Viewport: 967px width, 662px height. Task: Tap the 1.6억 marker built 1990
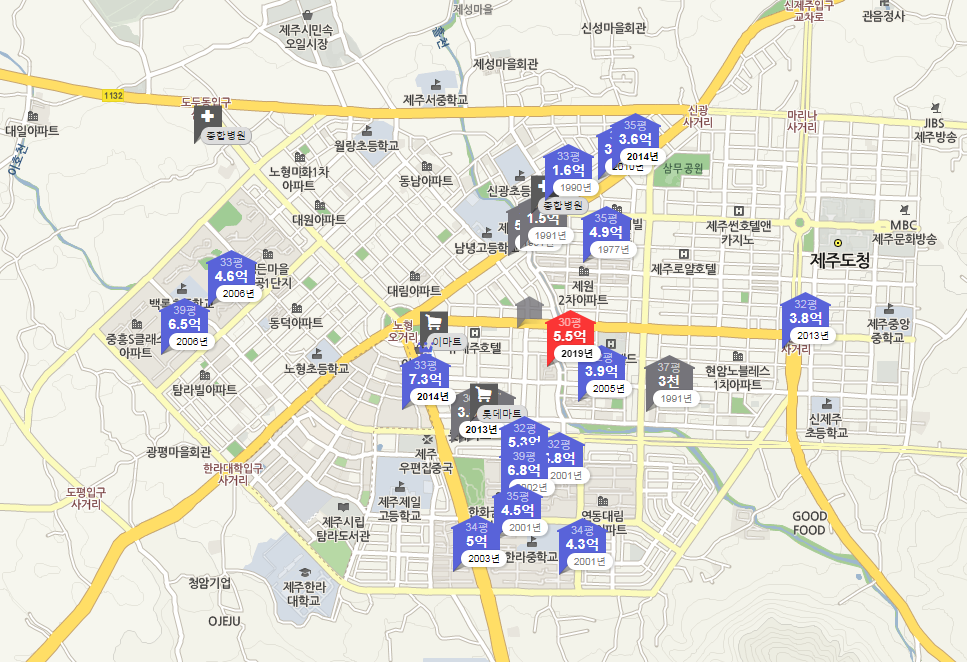coord(568,169)
